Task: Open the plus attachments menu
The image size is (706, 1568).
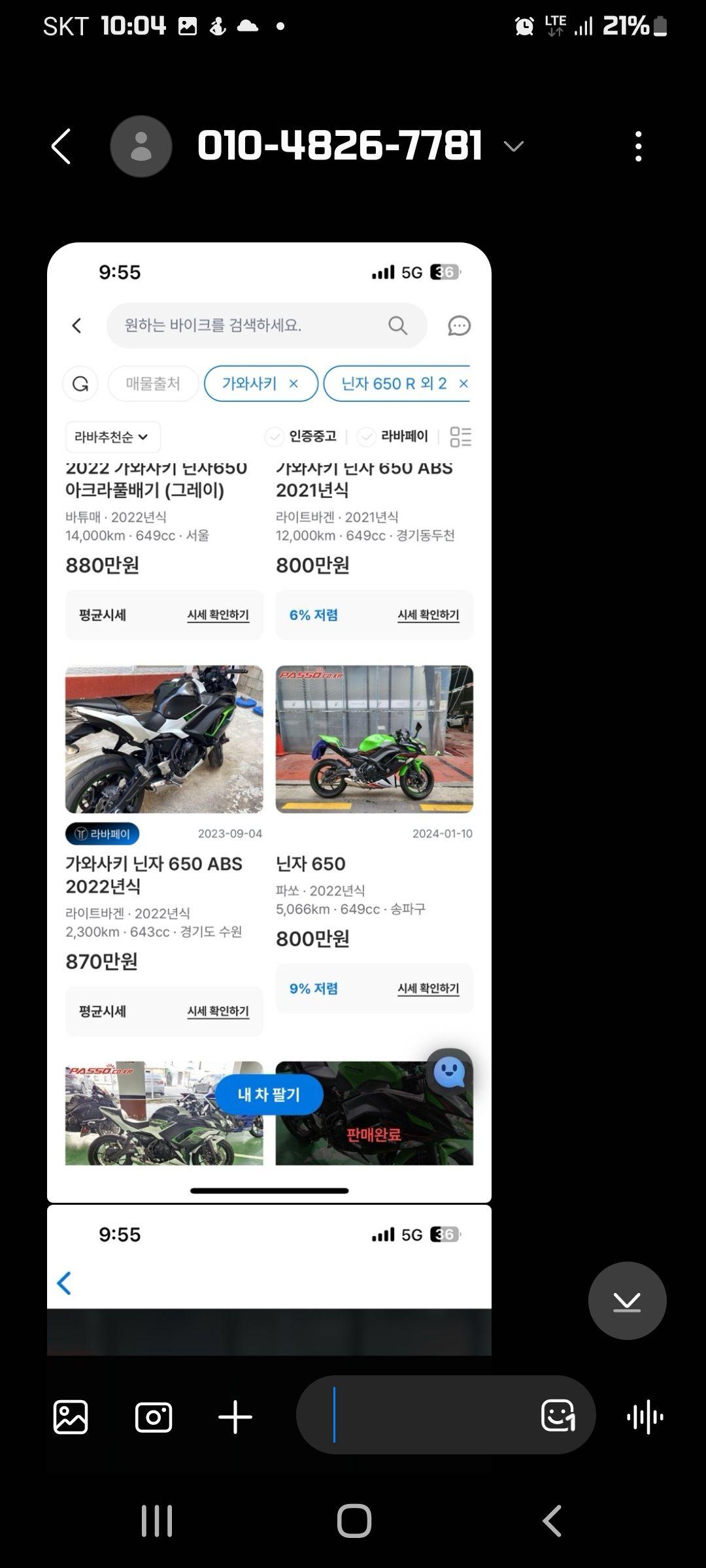Action: (235, 1417)
